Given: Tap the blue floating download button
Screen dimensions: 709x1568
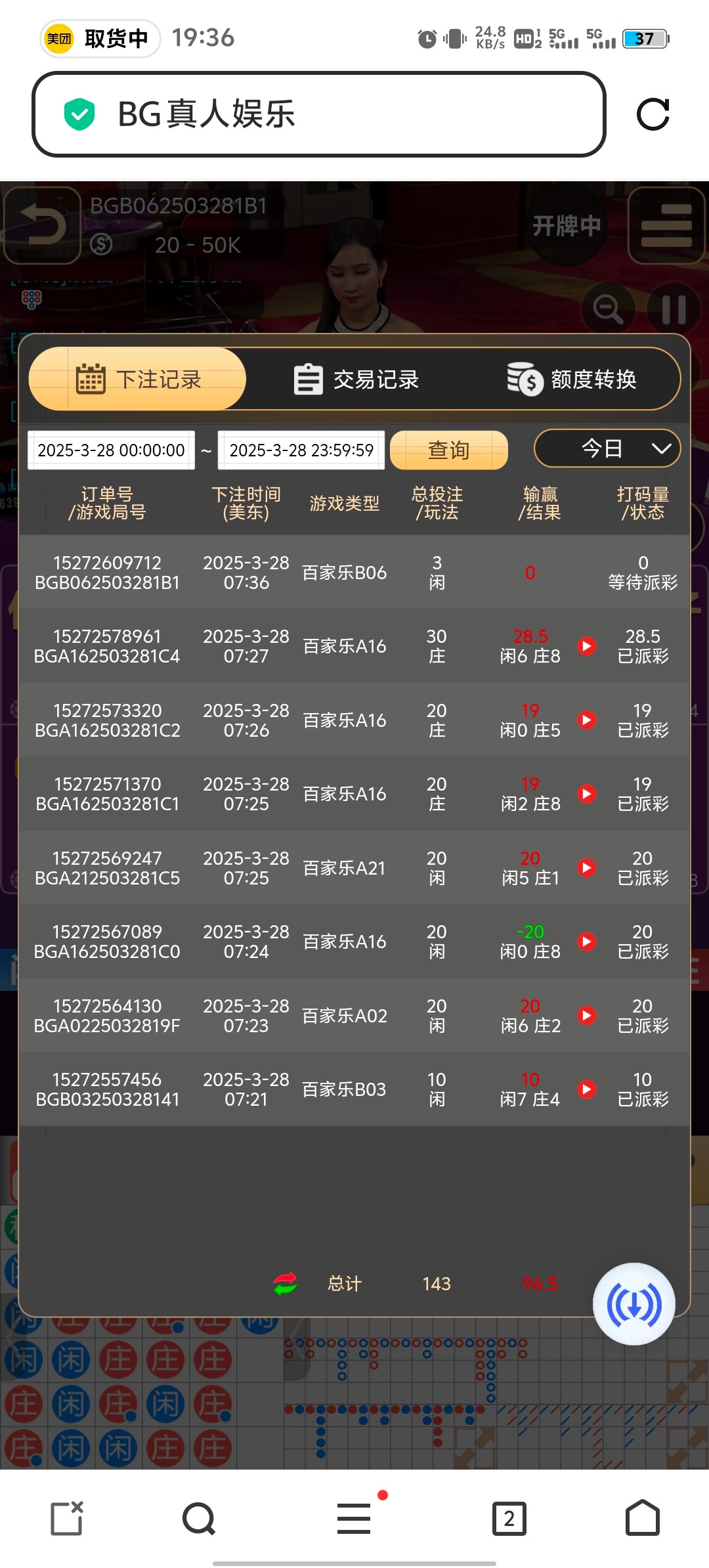Looking at the screenshot, I should coord(634,1305).
